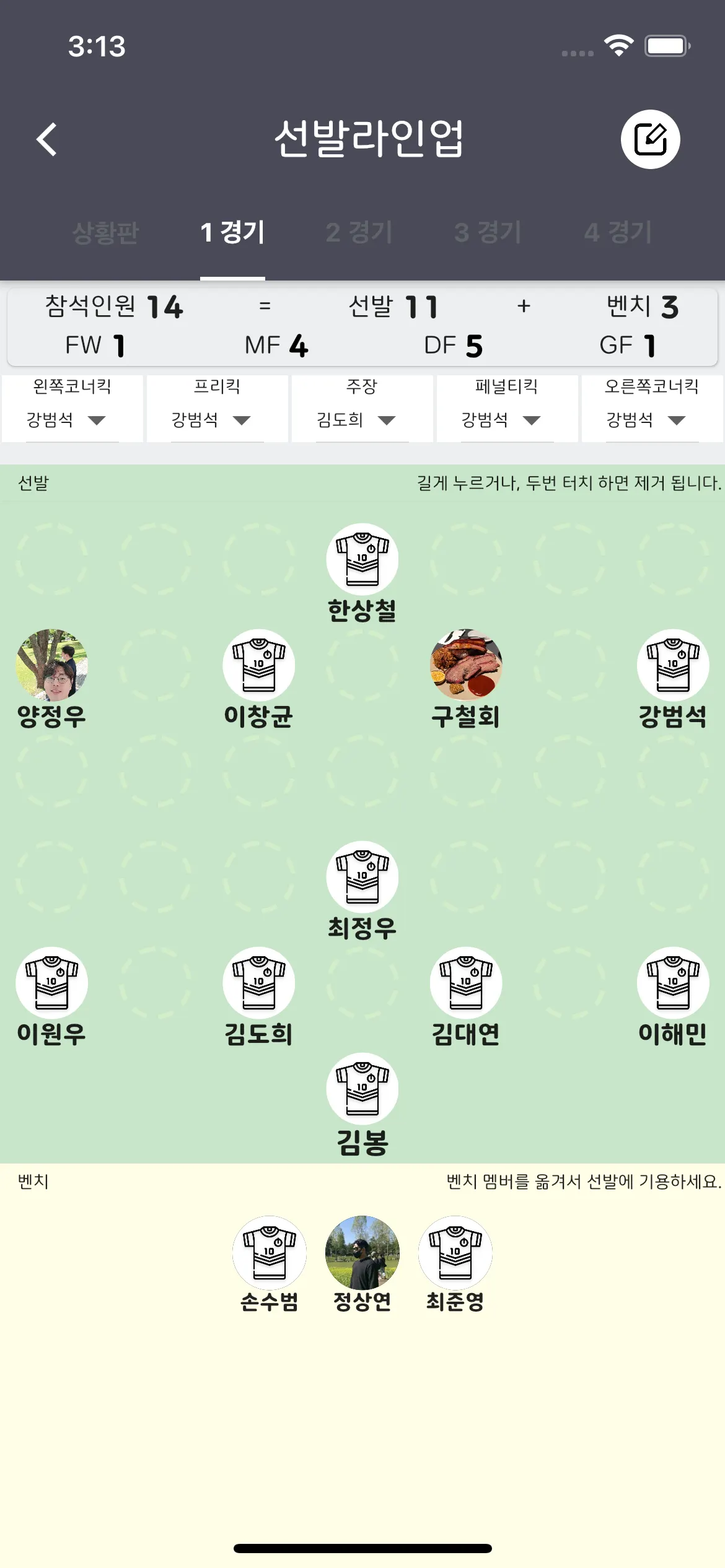This screenshot has width=725, height=1568.
Task: Switch to the 2 경기 tab
Action: [x=359, y=233]
